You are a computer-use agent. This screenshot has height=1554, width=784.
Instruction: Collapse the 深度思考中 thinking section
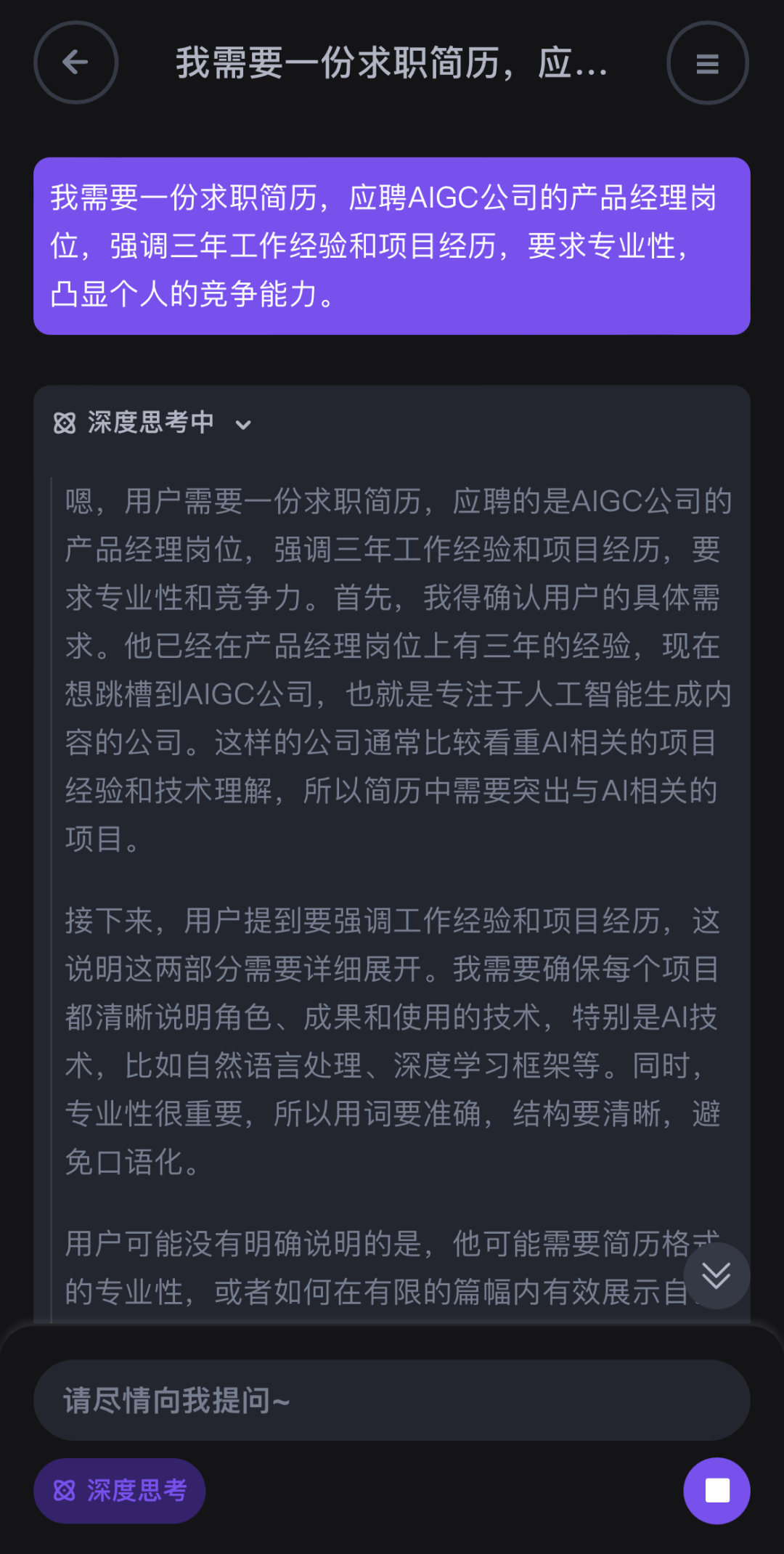[243, 425]
